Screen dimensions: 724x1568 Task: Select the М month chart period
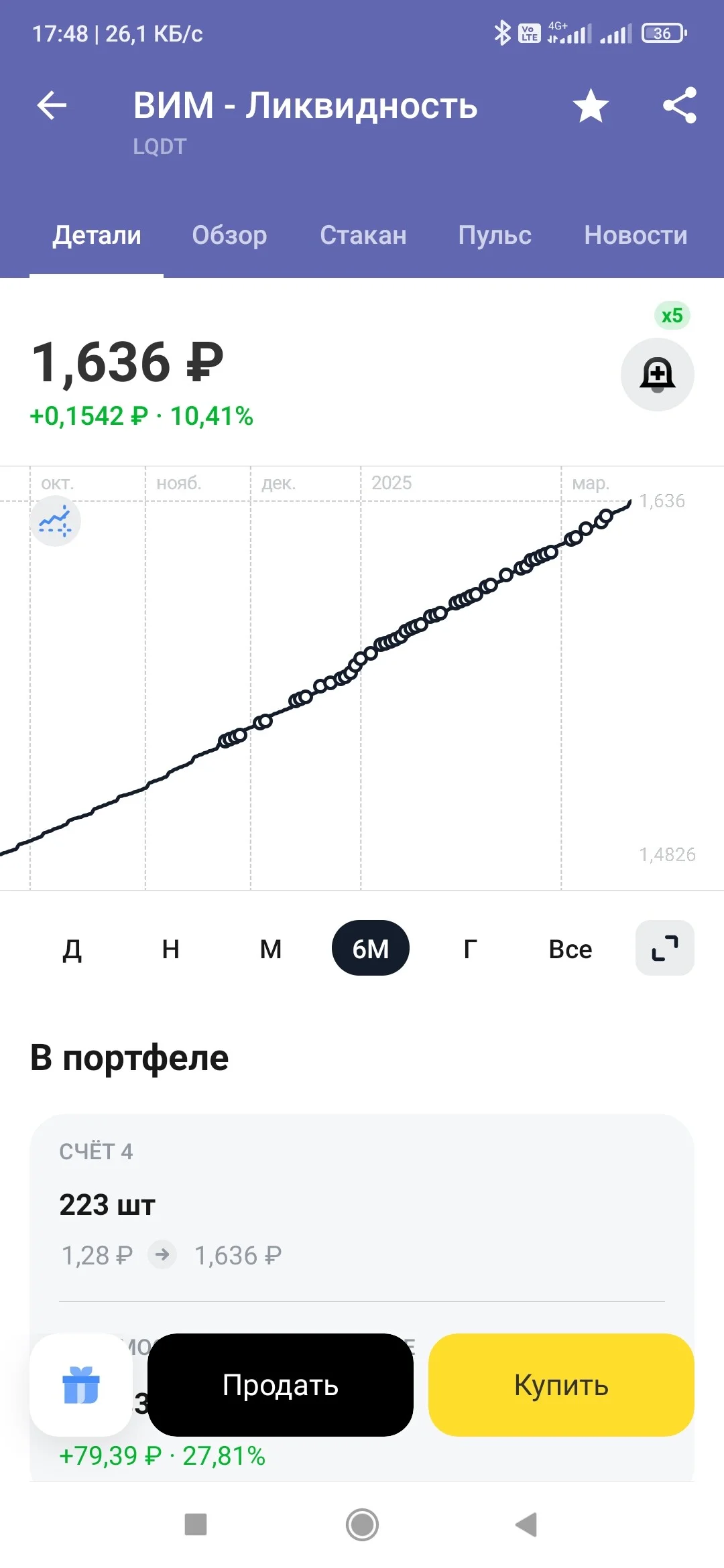tap(271, 948)
